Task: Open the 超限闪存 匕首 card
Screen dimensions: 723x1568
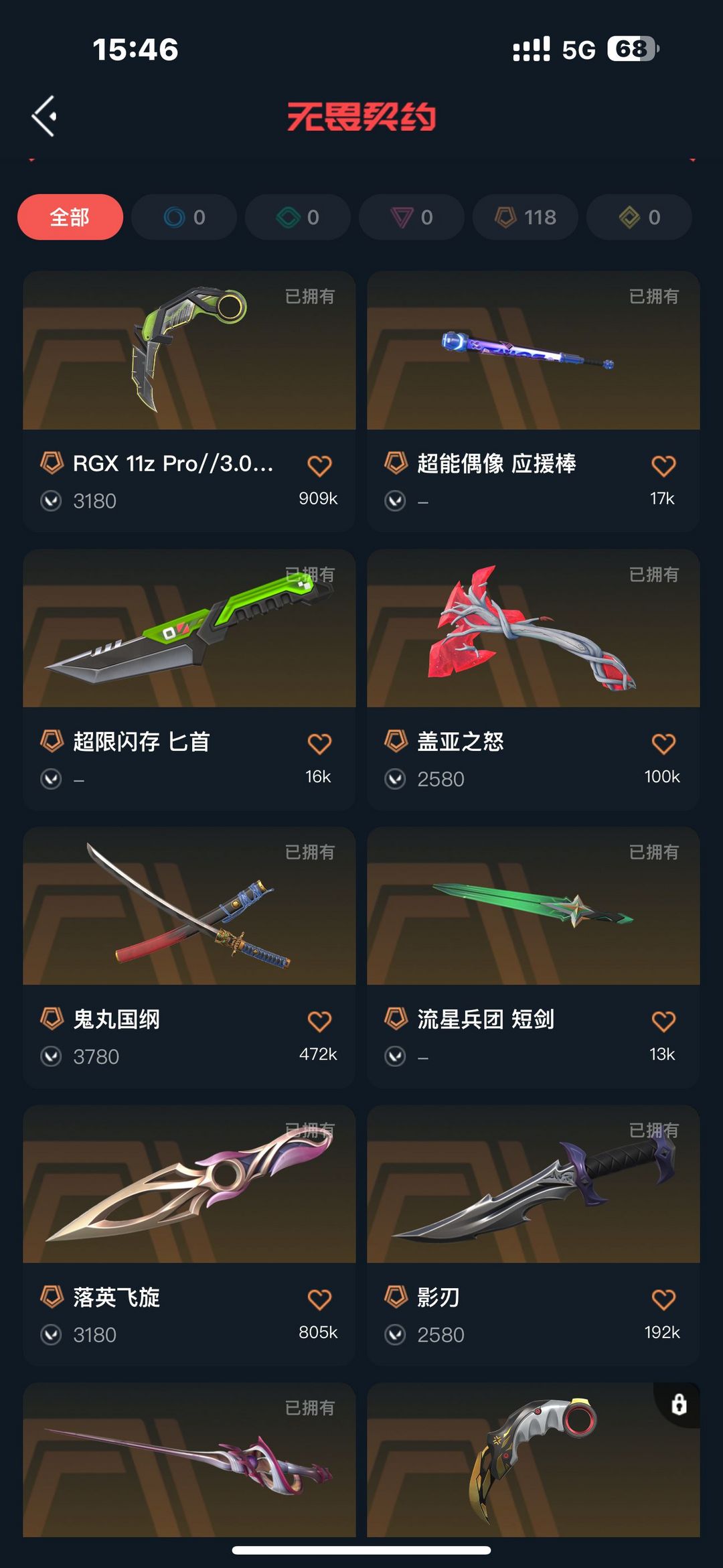Action: coord(189,680)
